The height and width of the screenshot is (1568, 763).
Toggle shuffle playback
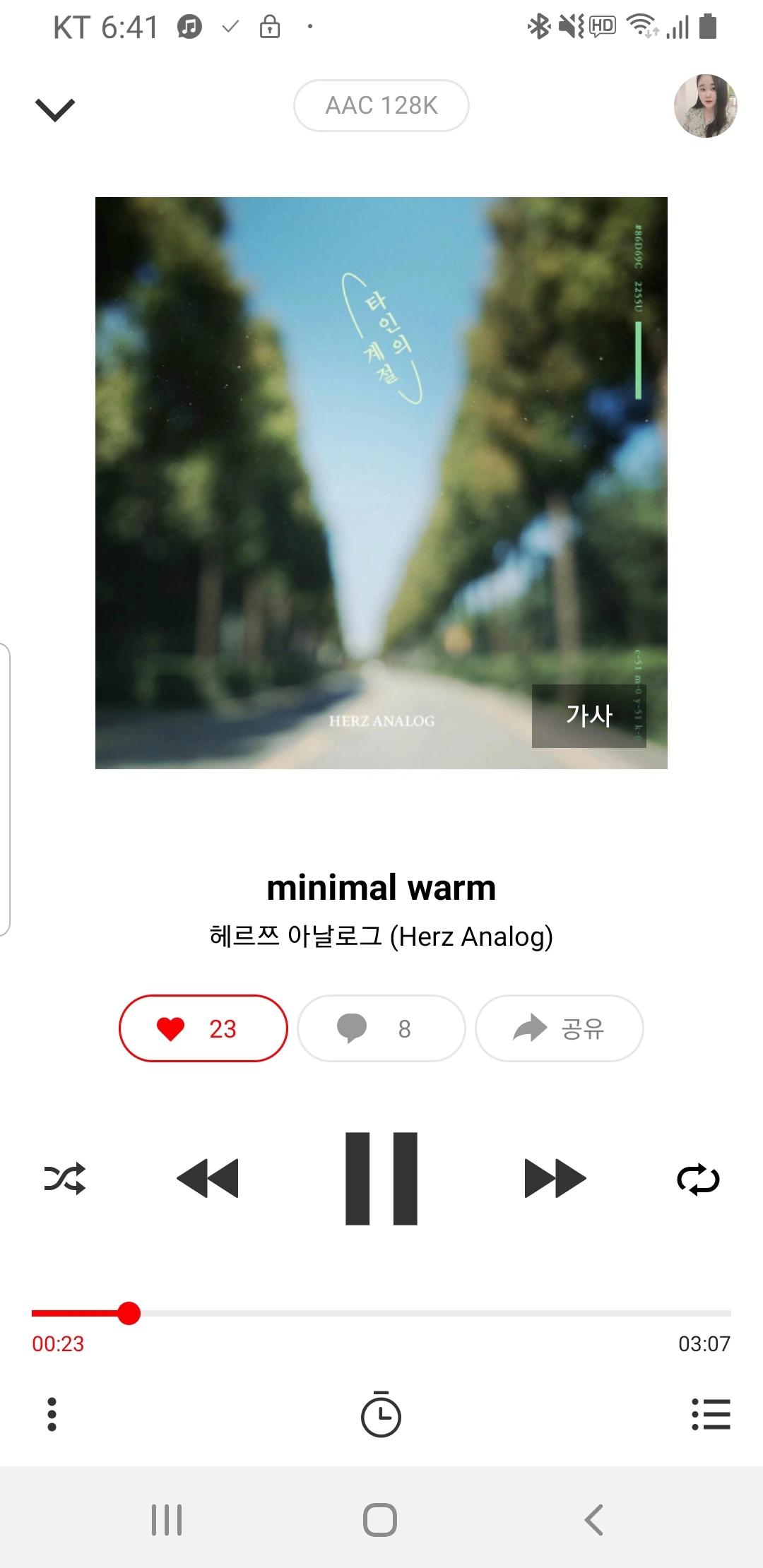click(65, 1179)
